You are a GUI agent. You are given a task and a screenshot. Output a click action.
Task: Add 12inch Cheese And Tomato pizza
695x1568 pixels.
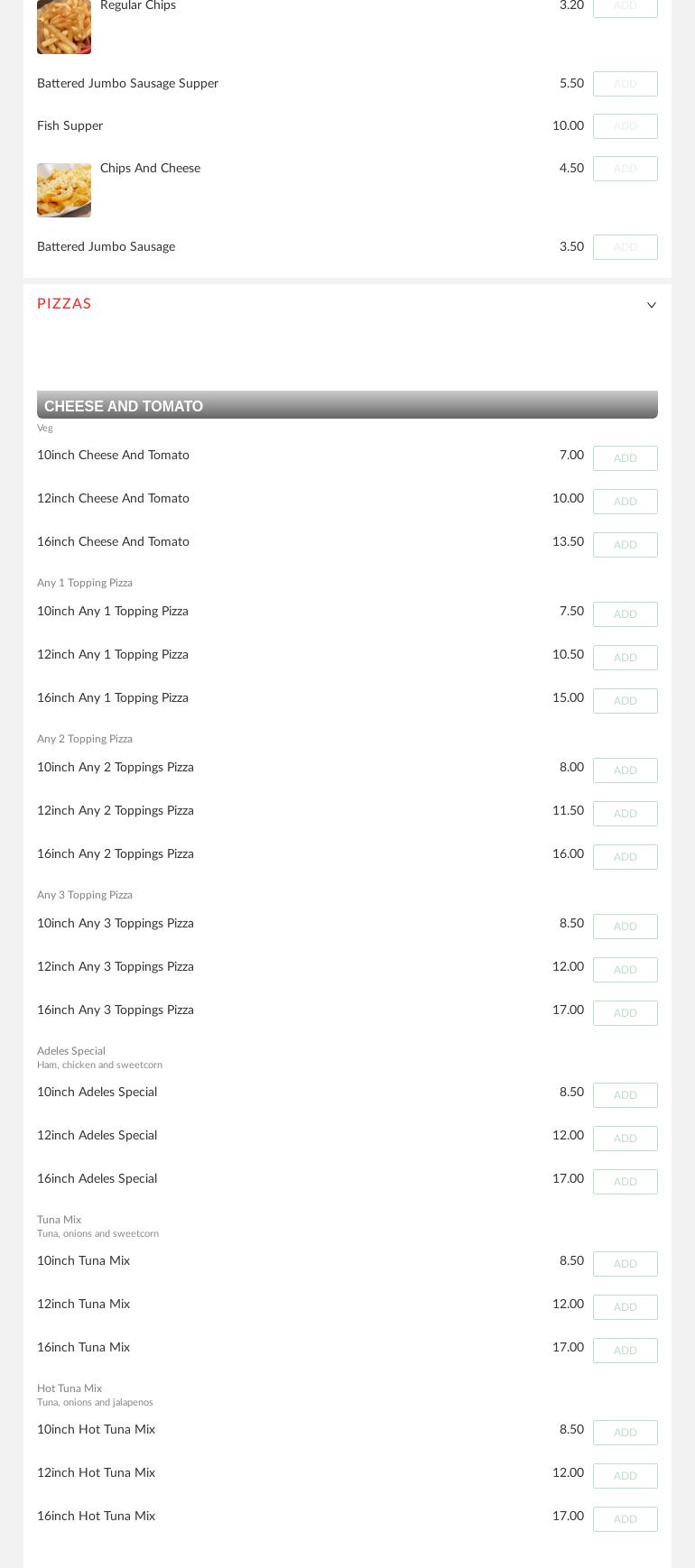(625, 502)
